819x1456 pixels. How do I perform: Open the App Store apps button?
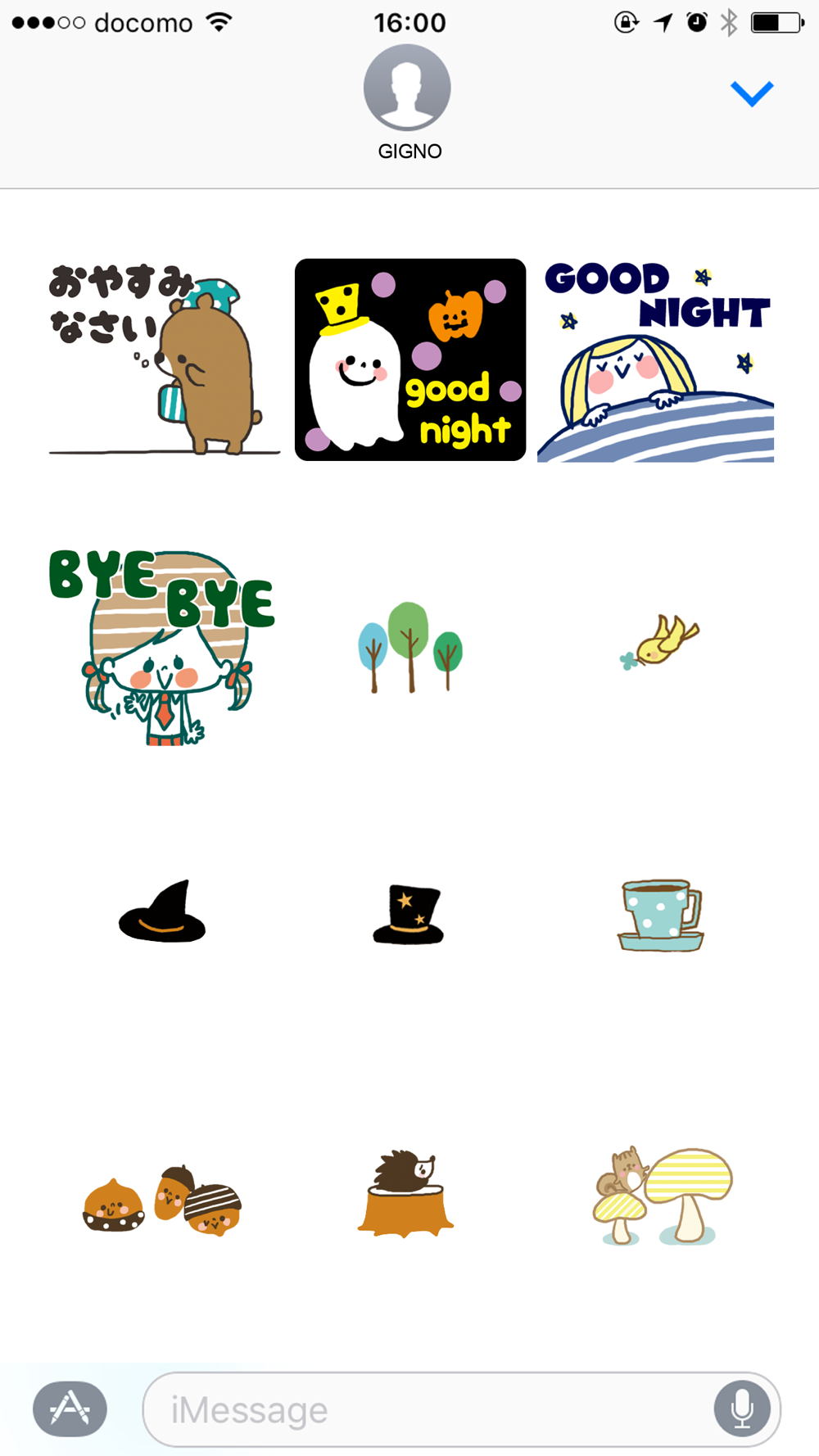pos(70,1409)
